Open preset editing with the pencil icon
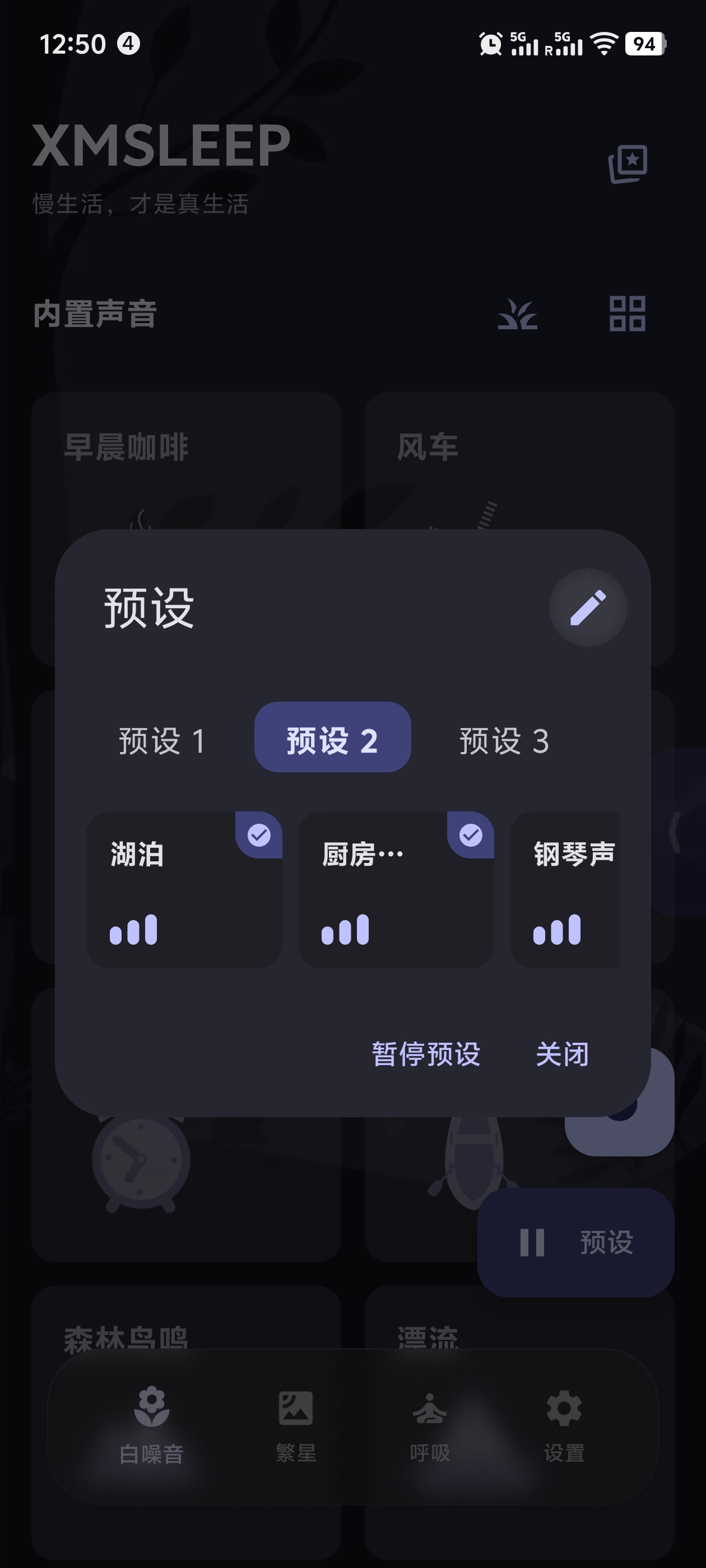706x1568 pixels. pyautogui.click(x=588, y=607)
